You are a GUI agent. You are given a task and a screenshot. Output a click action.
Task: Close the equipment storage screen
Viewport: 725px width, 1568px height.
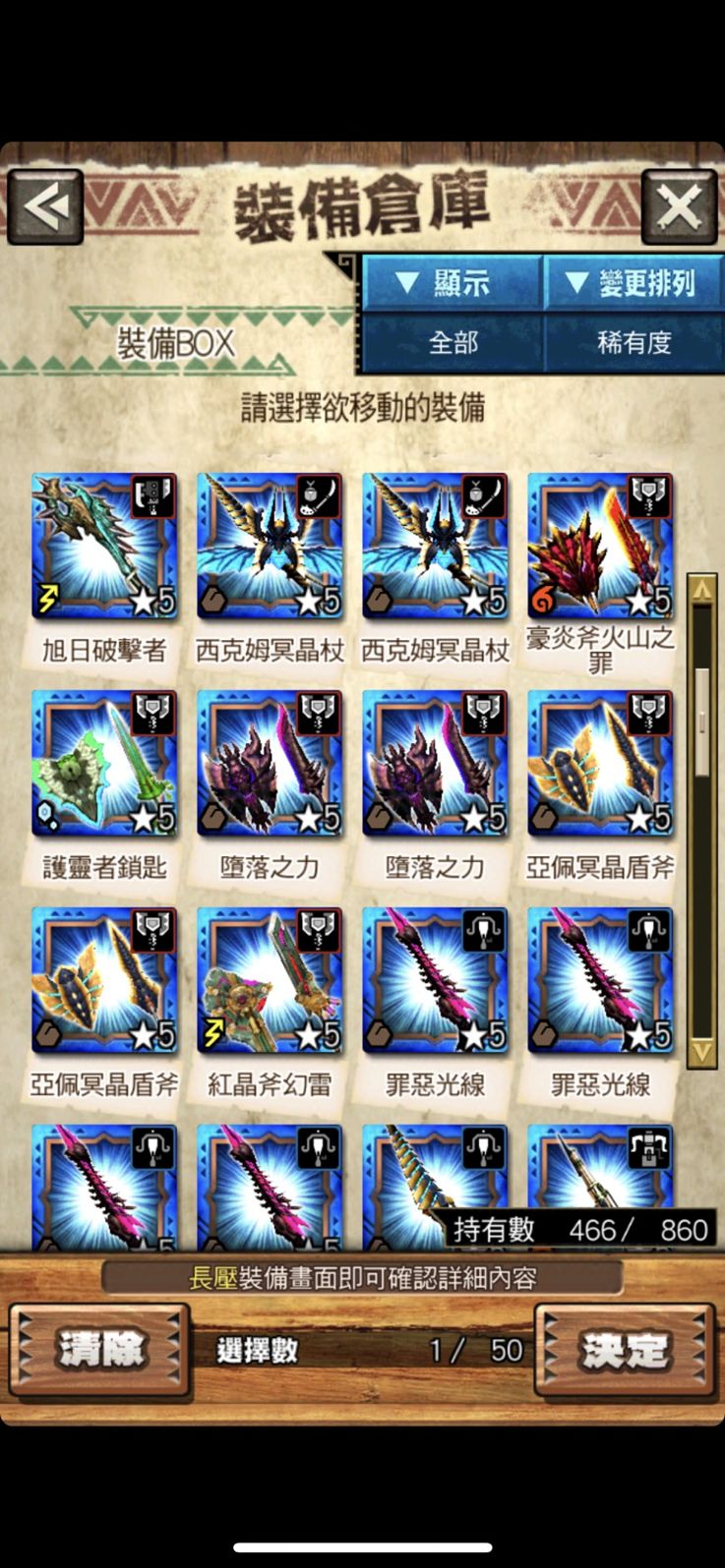click(x=680, y=206)
